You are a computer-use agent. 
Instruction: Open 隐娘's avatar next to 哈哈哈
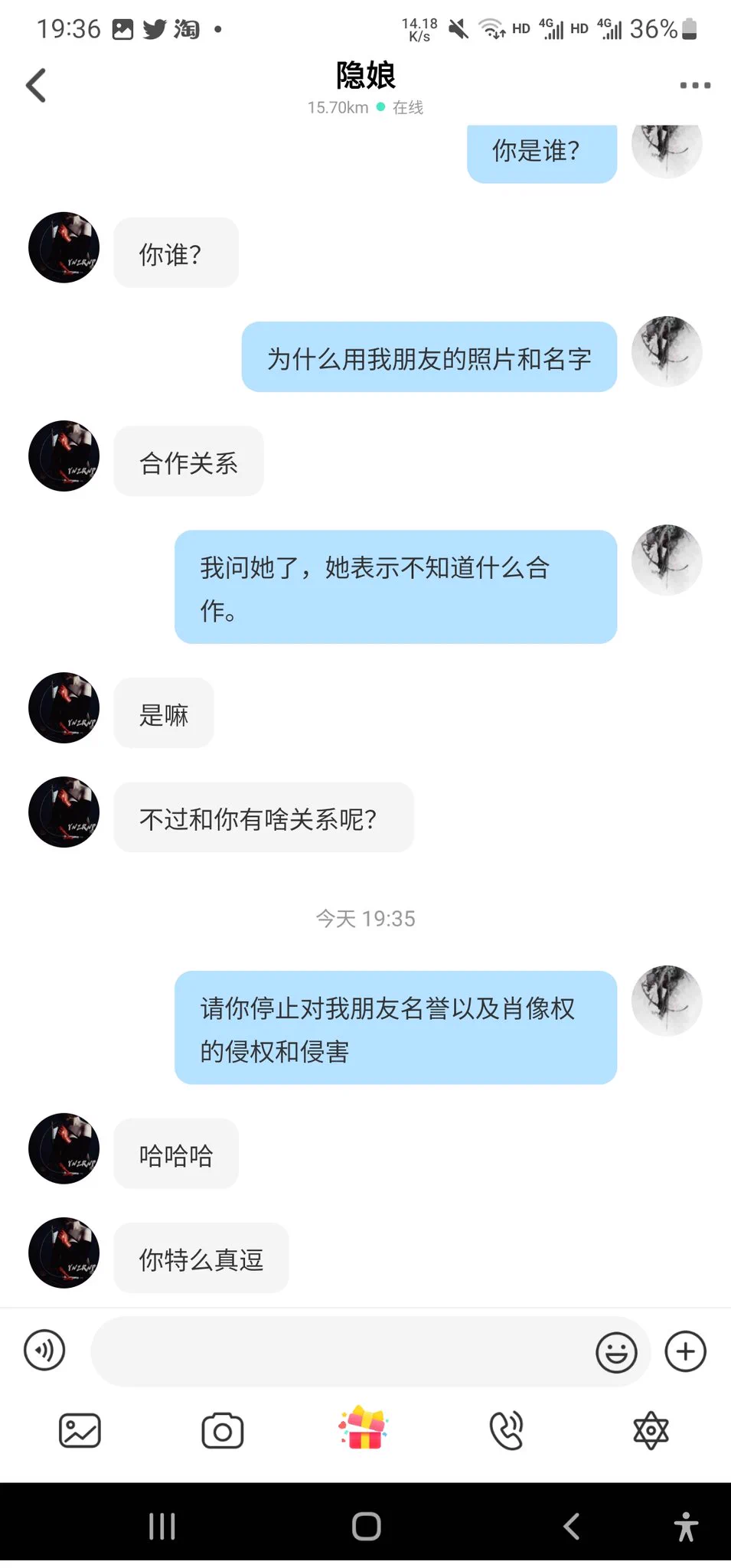[64, 1148]
